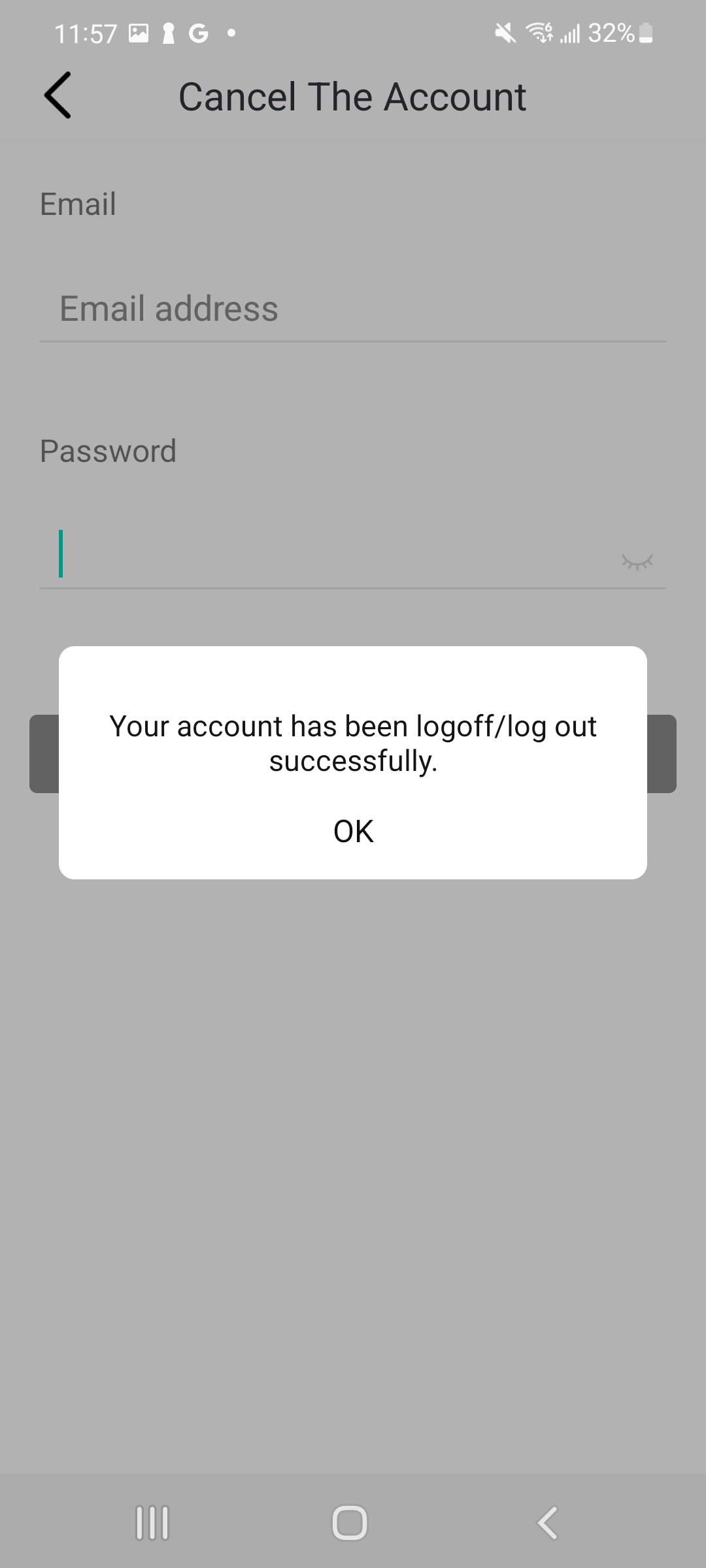This screenshot has width=706, height=1568.
Task: Toggle password visibility eye icon
Action: (x=637, y=561)
